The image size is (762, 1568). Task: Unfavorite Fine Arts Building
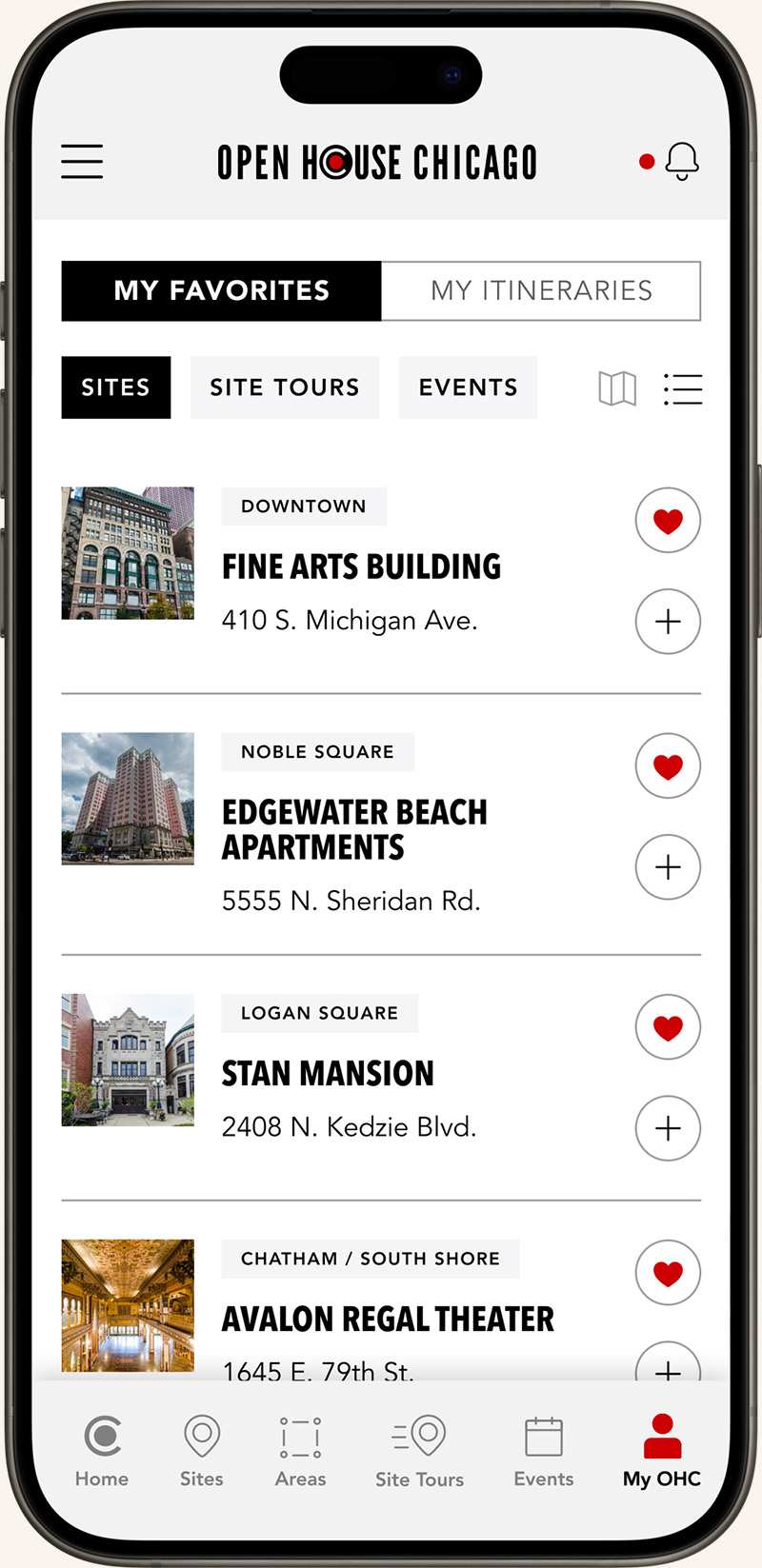[x=668, y=521]
